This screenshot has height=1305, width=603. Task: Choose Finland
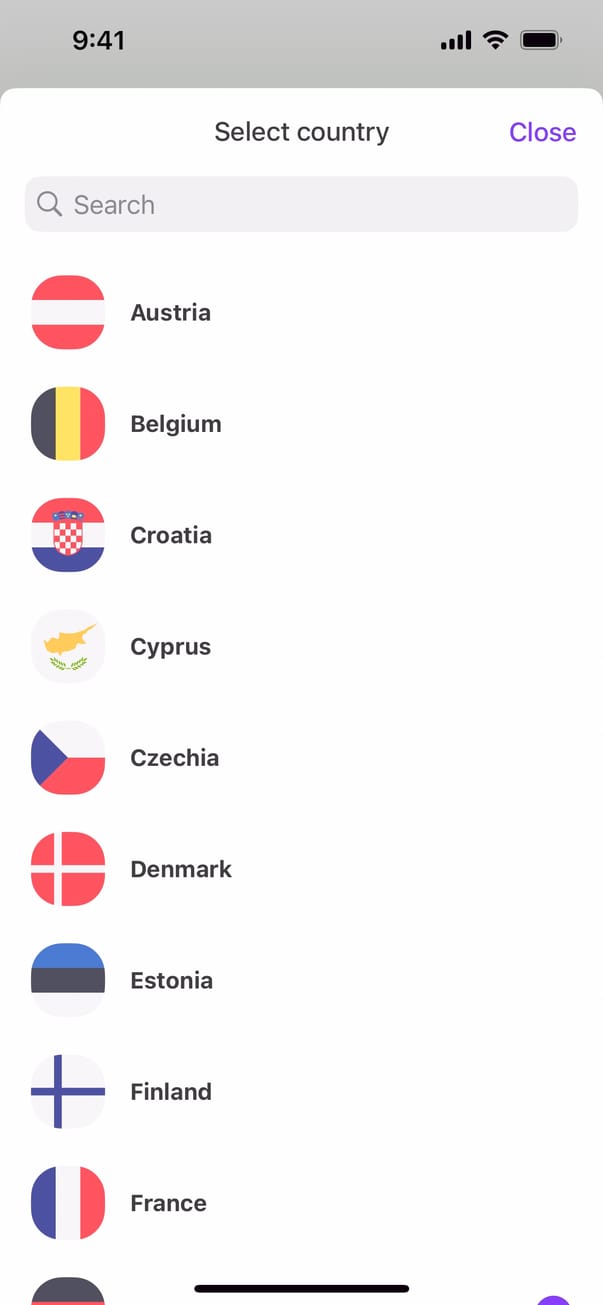171,1092
